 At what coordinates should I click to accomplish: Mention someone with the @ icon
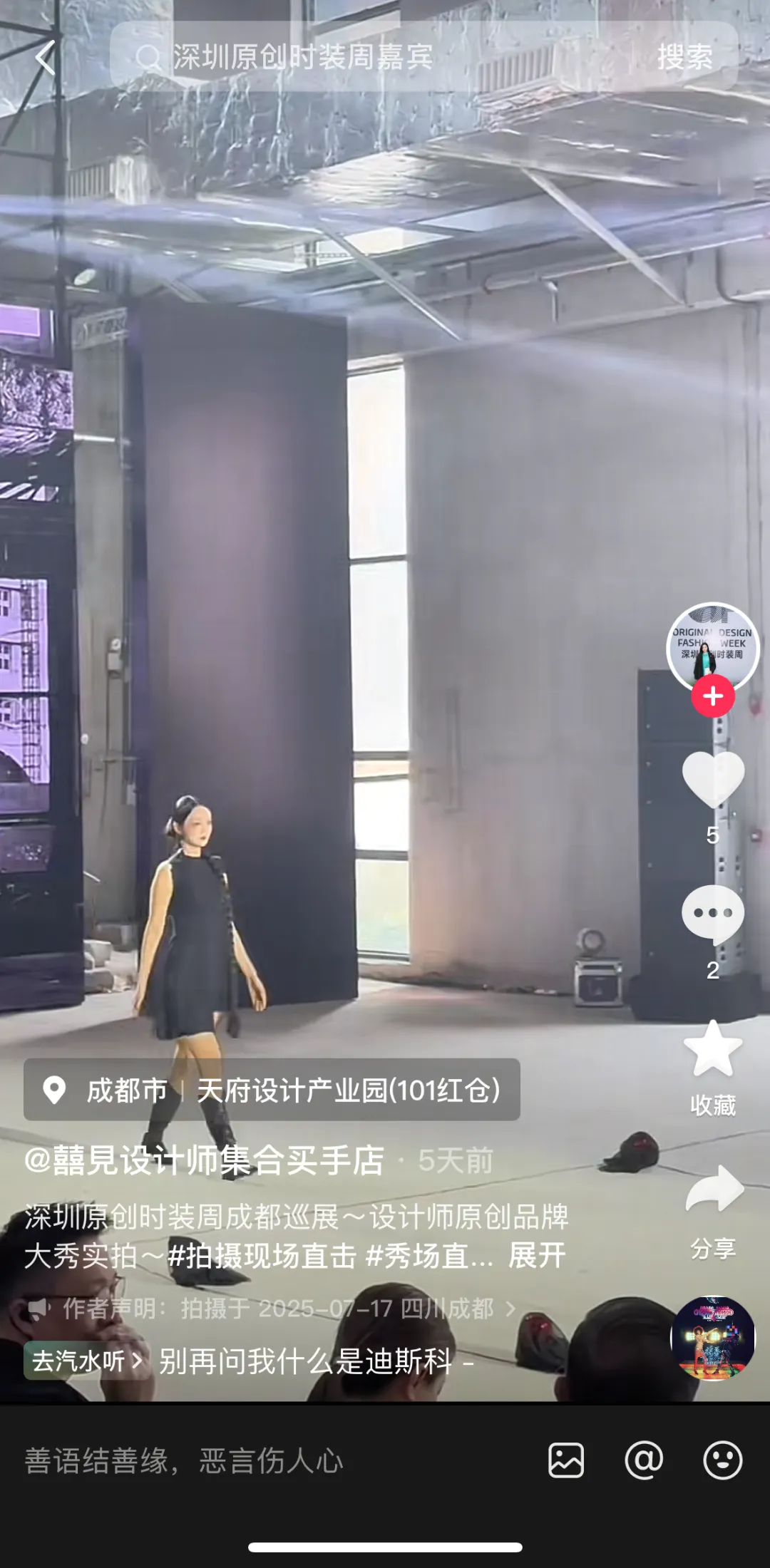pyautogui.click(x=644, y=1460)
